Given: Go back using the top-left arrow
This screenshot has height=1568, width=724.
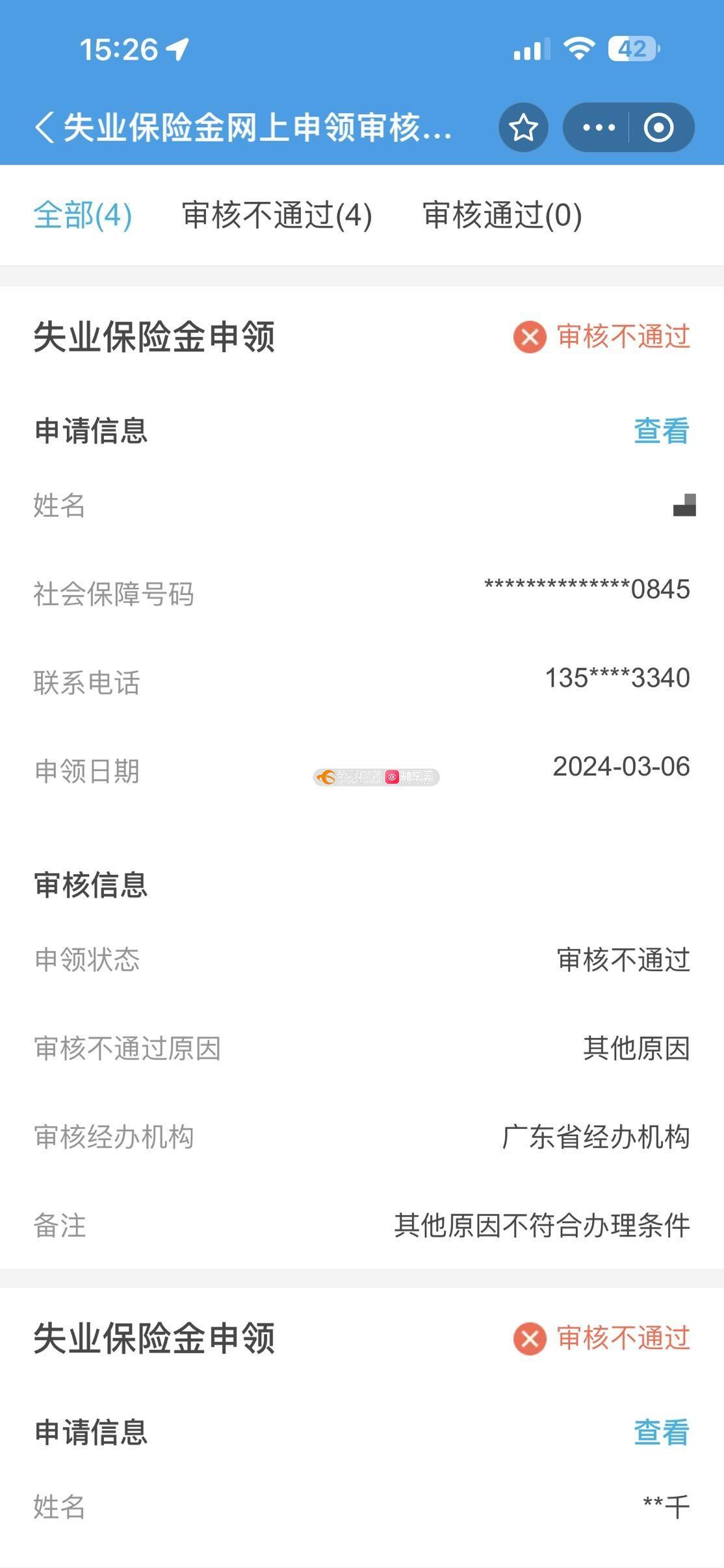Looking at the screenshot, I should point(44,127).
